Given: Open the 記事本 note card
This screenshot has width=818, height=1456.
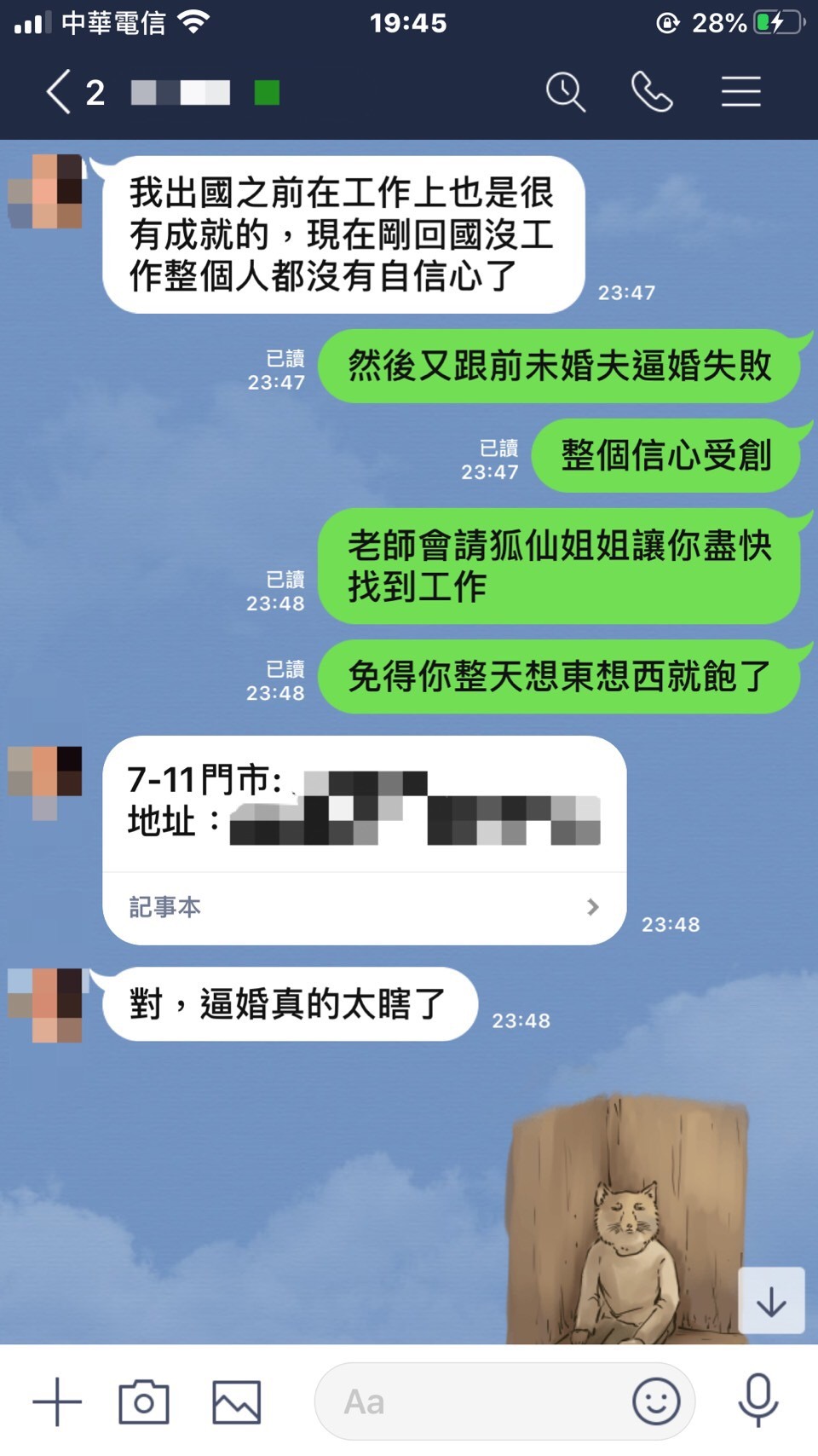Looking at the screenshot, I should tap(364, 907).
